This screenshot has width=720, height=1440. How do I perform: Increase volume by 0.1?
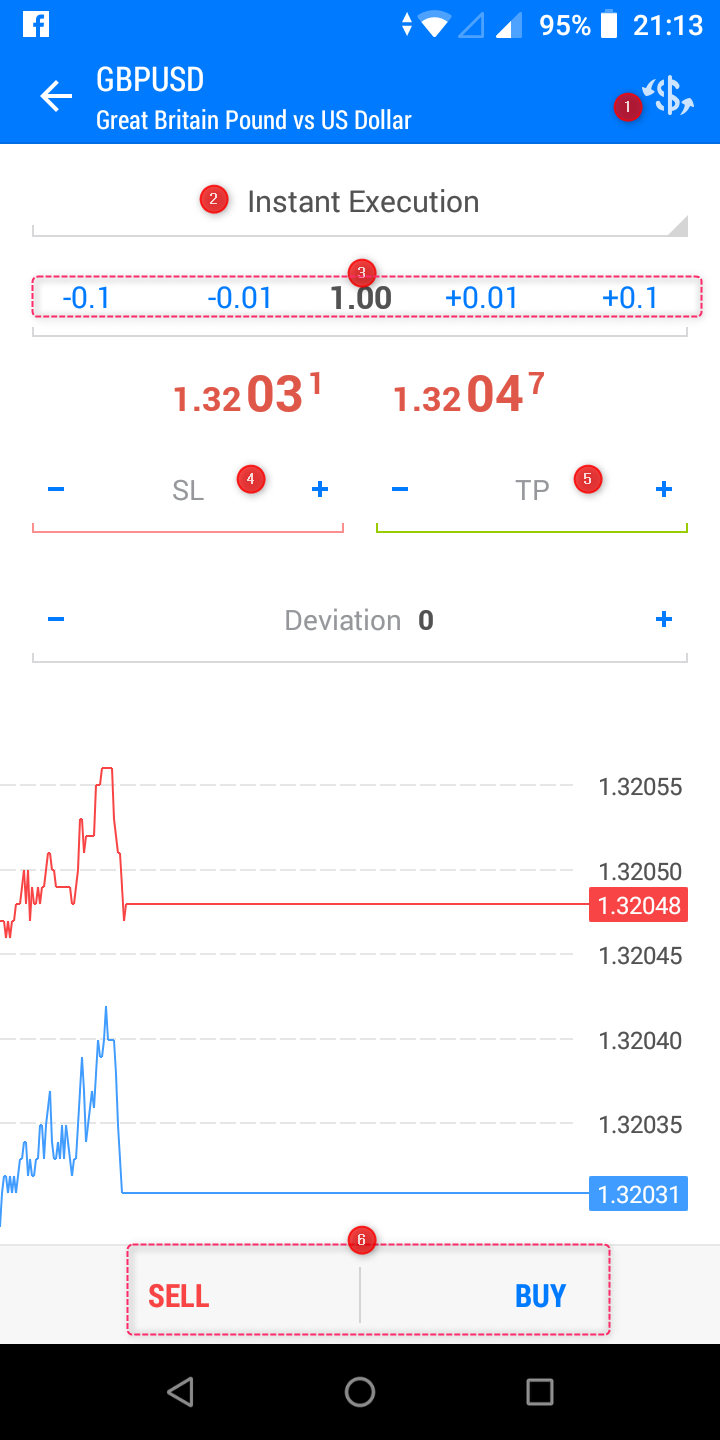click(x=630, y=298)
